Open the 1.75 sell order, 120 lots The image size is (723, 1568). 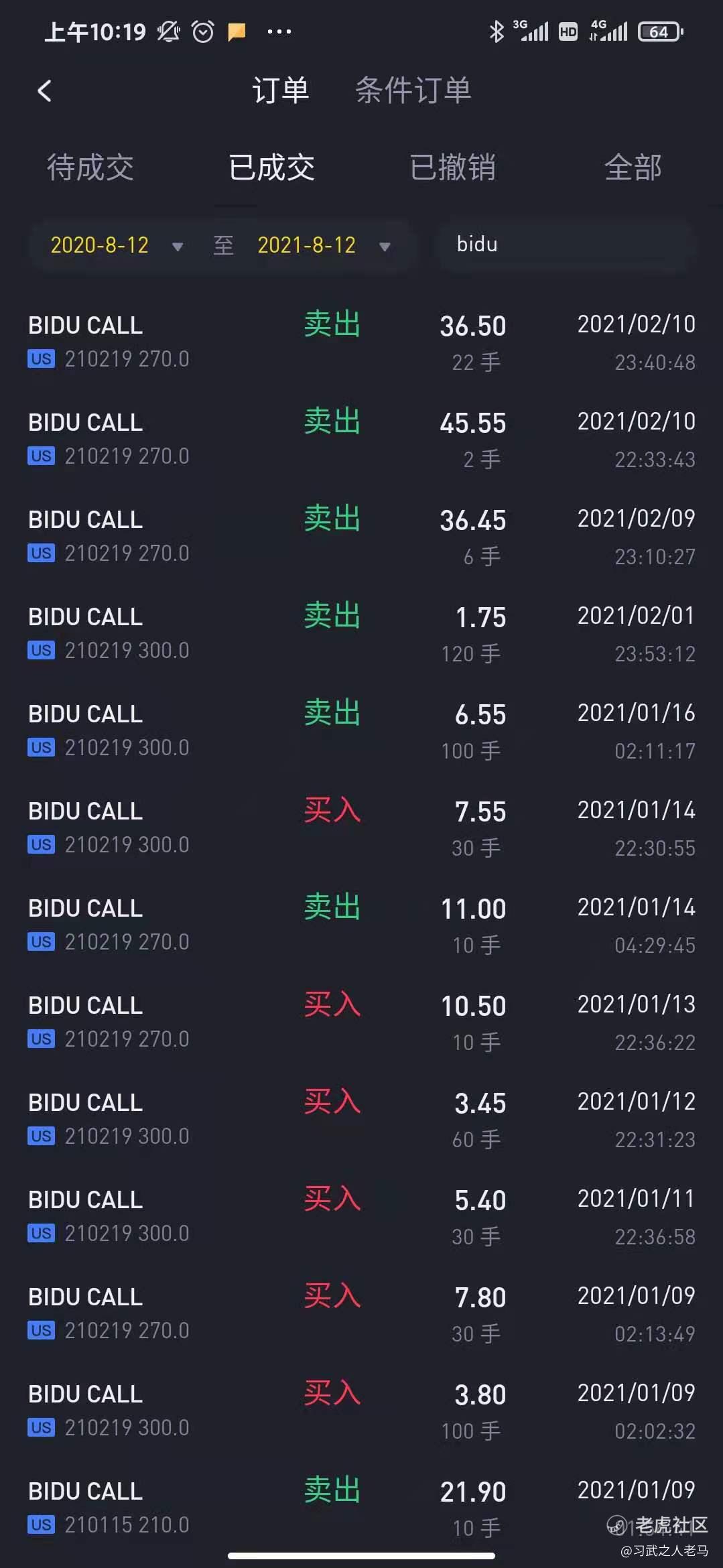pyautogui.click(x=362, y=635)
